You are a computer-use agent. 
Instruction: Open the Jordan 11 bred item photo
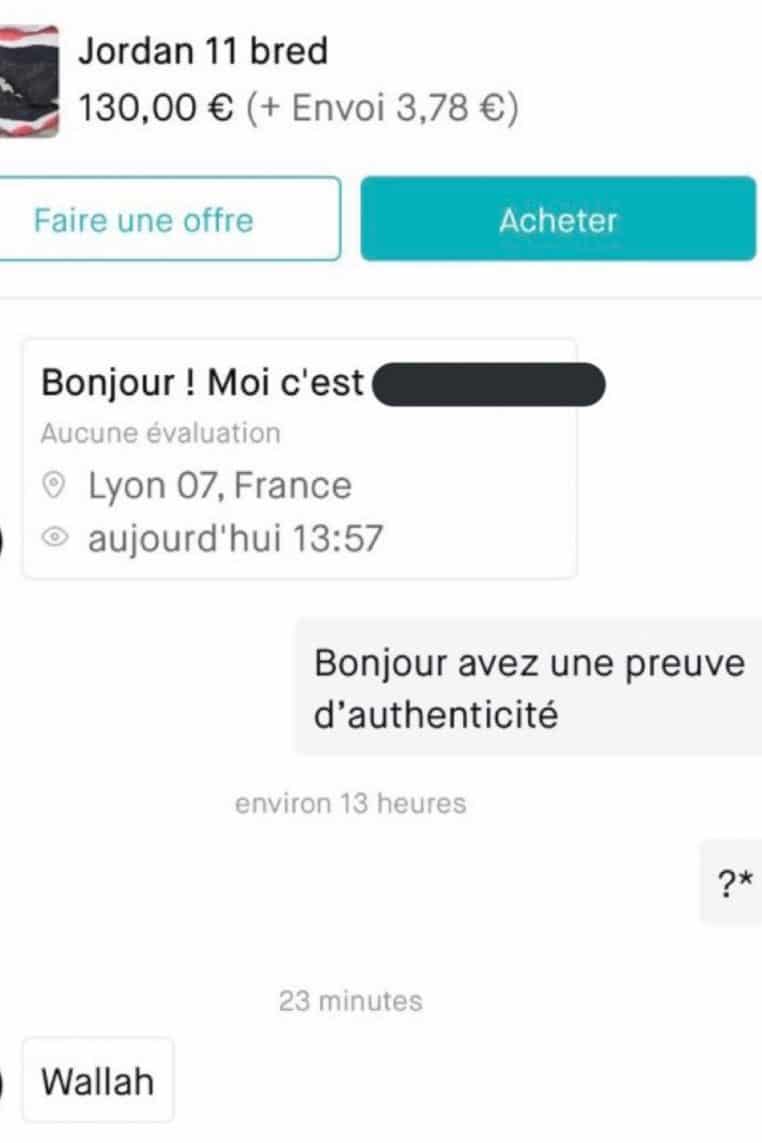(x=28, y=80)
